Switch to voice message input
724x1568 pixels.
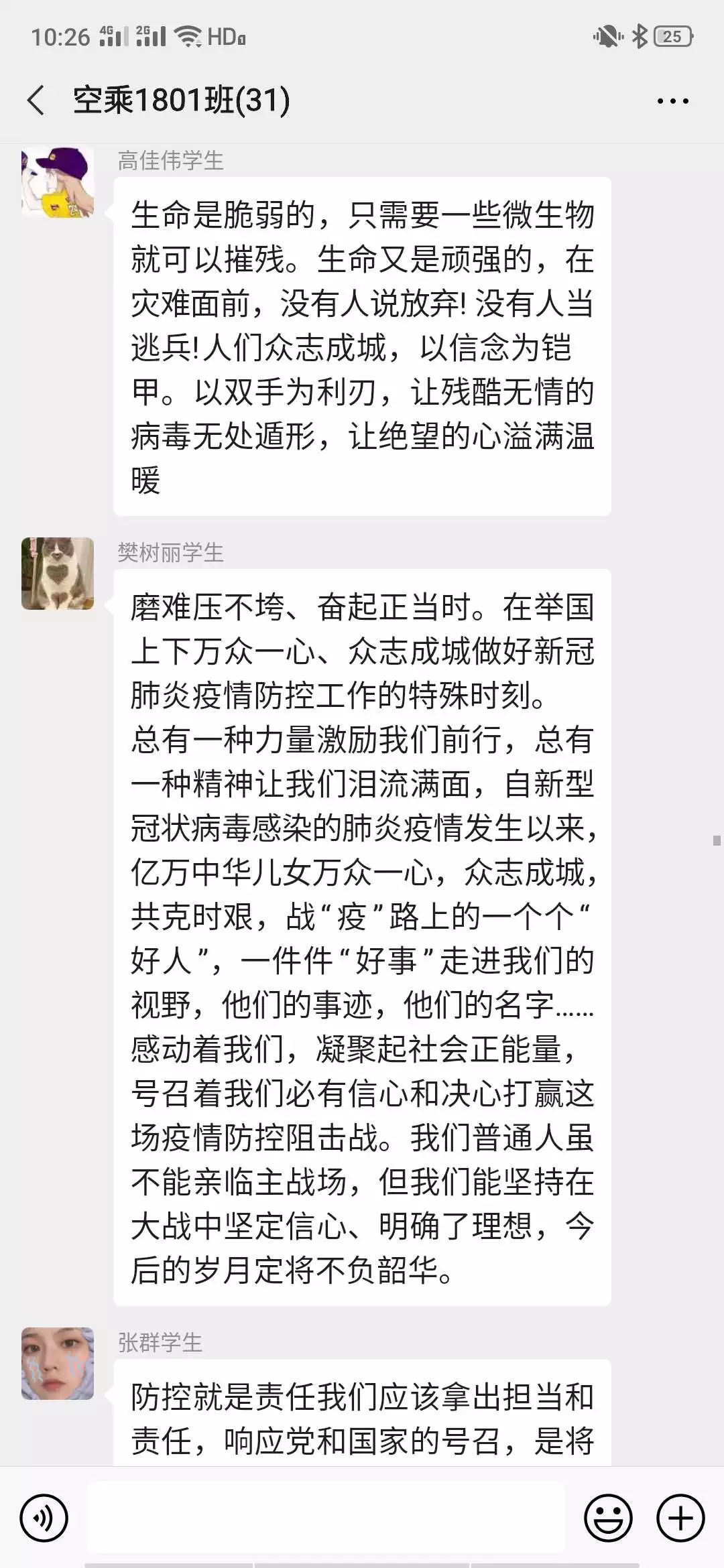44,1518
